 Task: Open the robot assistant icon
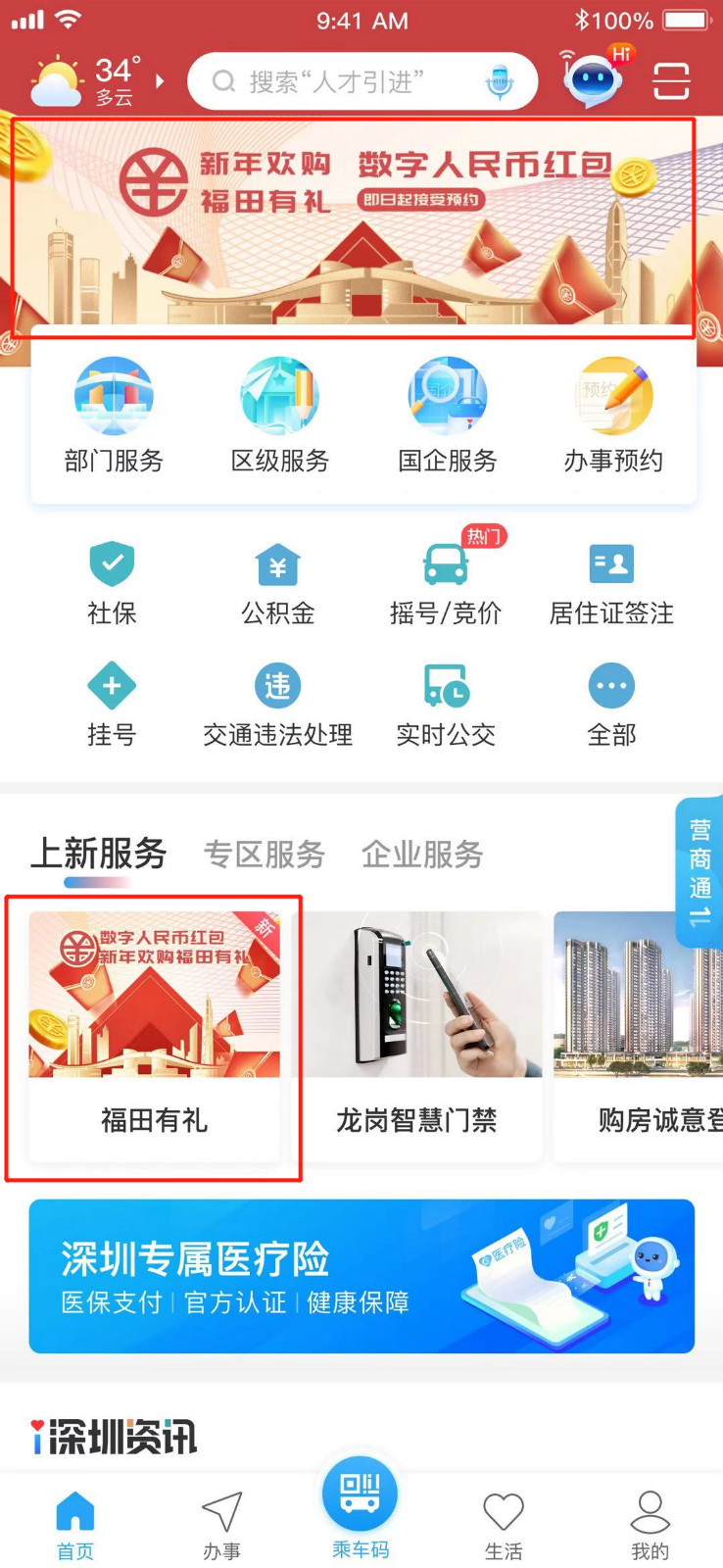tap(593, 78)
